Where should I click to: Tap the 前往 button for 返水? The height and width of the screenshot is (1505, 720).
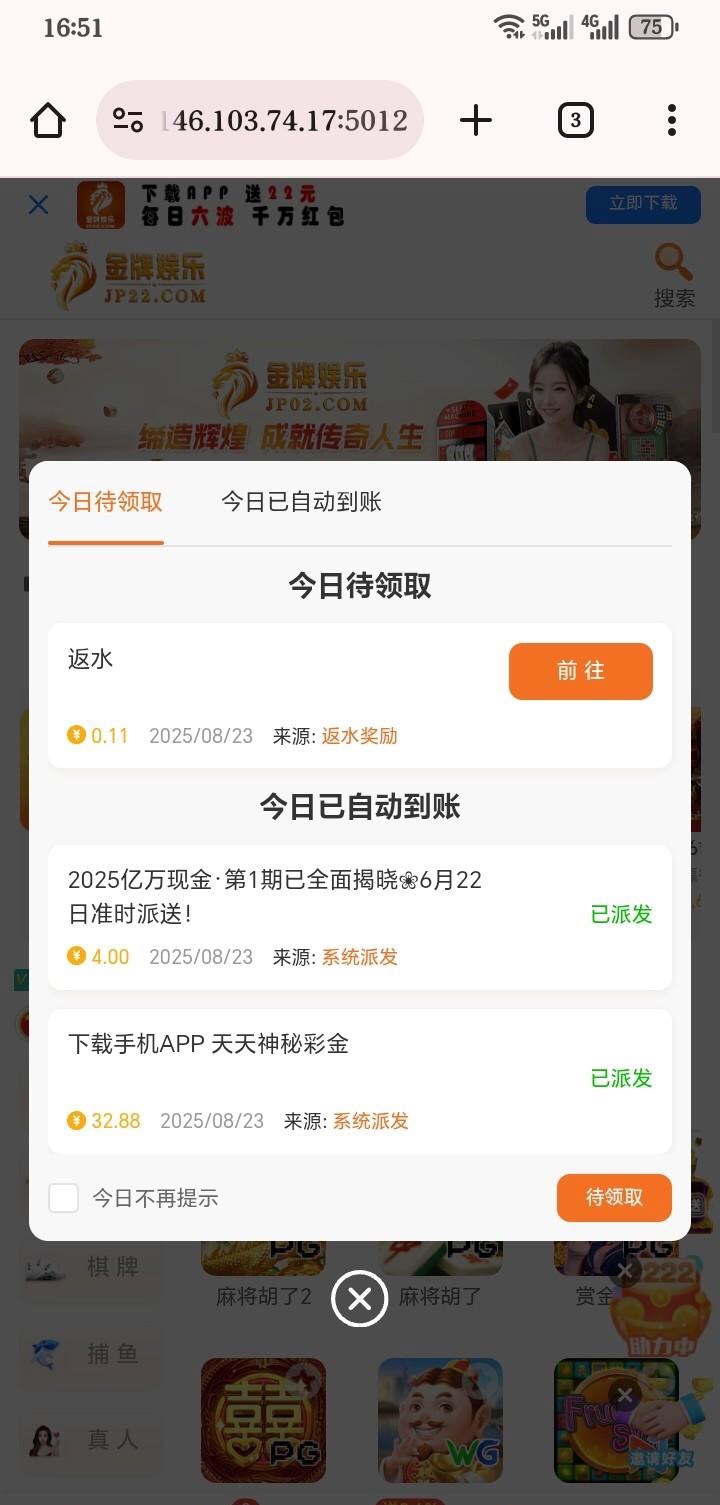(580, 671)
